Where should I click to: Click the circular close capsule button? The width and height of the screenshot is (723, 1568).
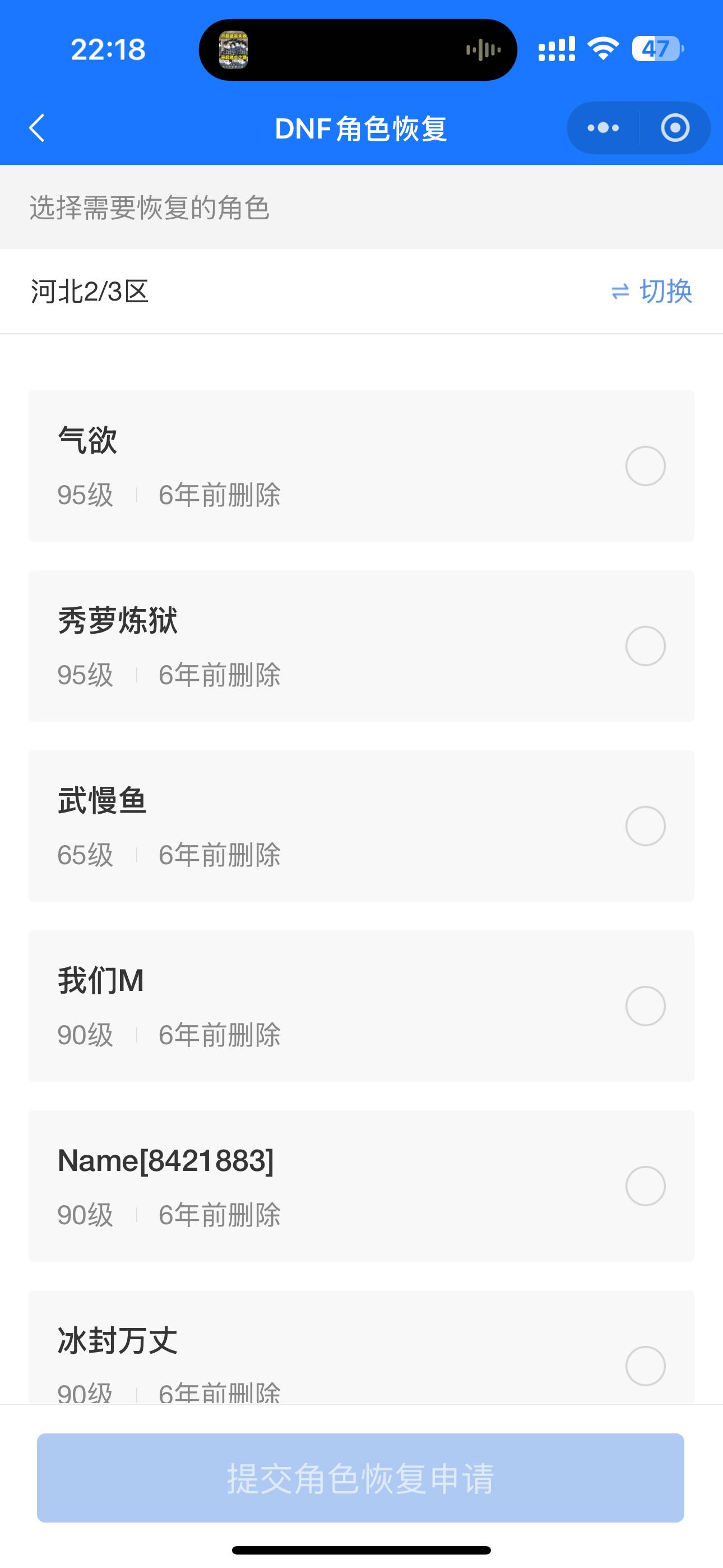(x=674, y=128)
